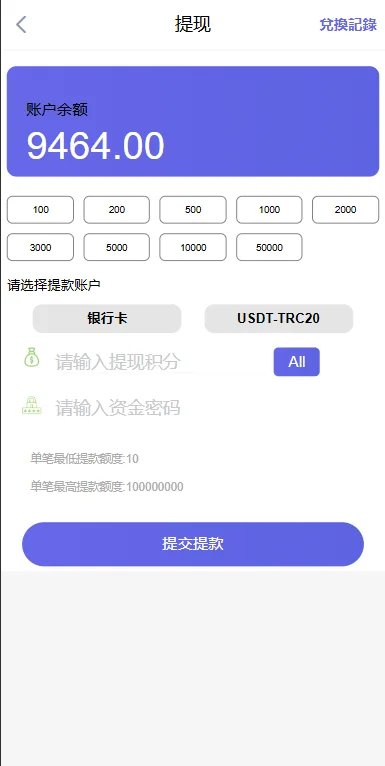
Task: Select the 200 amount chip
Action: (117, 210)
